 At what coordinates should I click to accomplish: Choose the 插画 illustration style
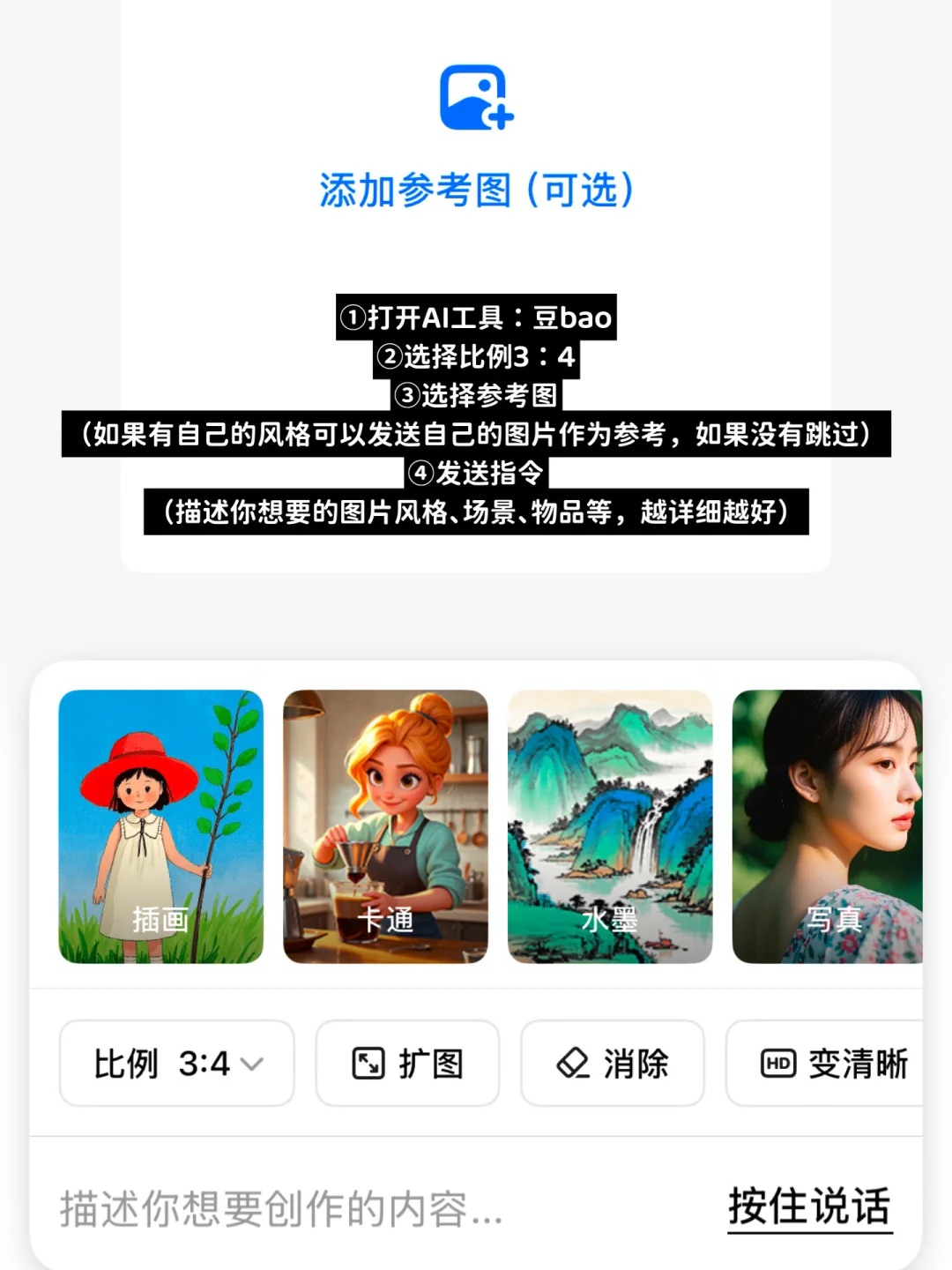[x=160, y=826]
